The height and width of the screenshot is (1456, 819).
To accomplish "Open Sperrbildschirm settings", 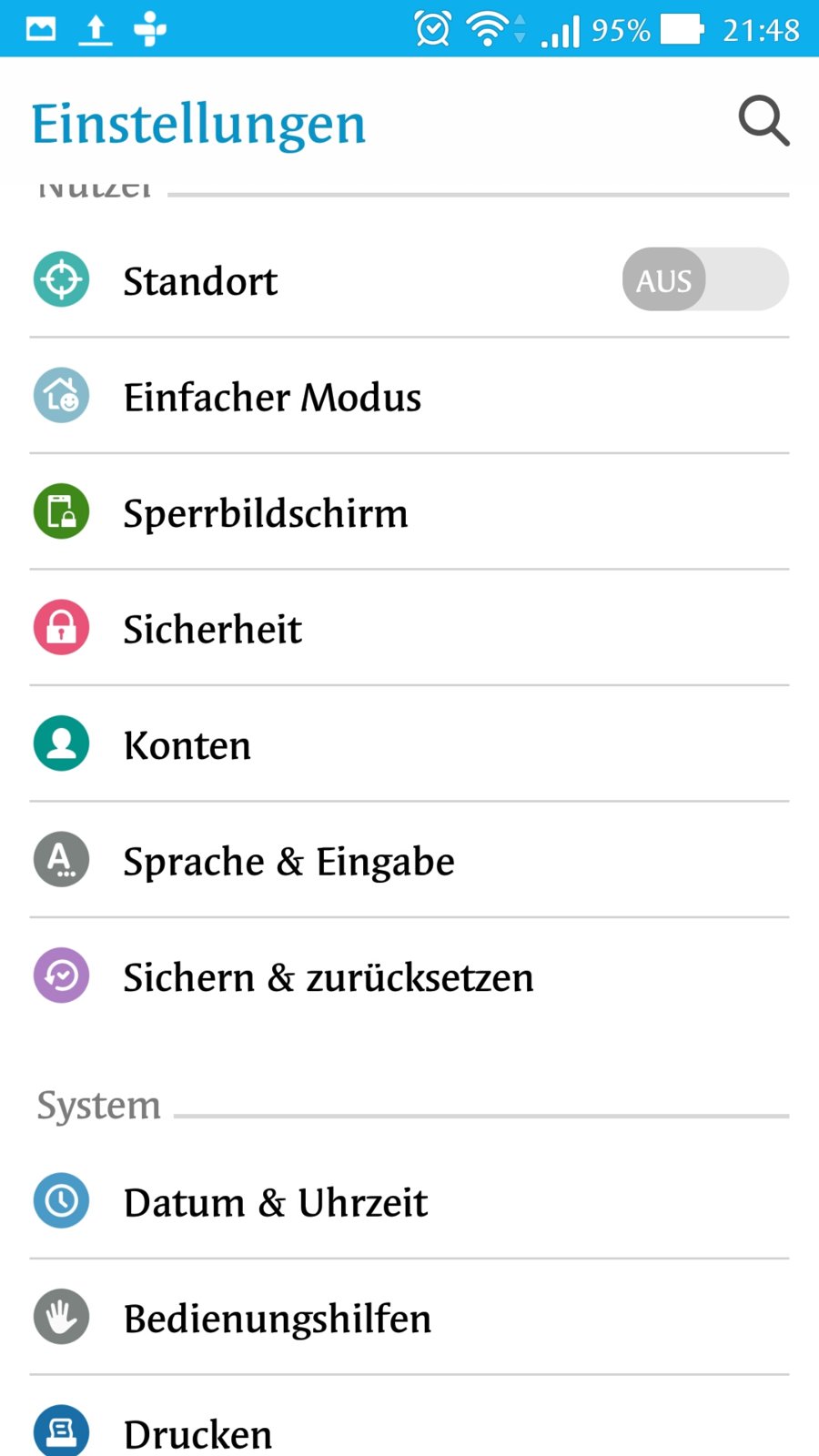I will coord(265,513).
